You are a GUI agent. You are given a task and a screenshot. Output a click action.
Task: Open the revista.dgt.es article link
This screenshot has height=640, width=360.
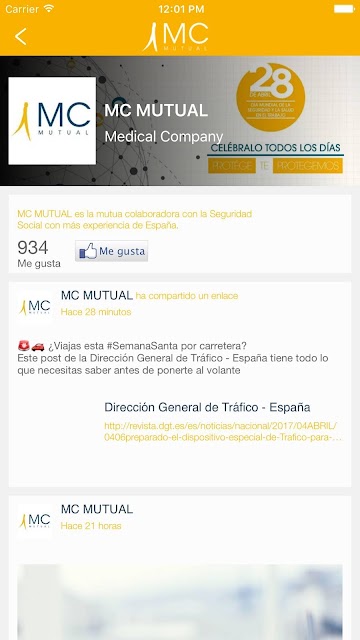coord(223,432)
